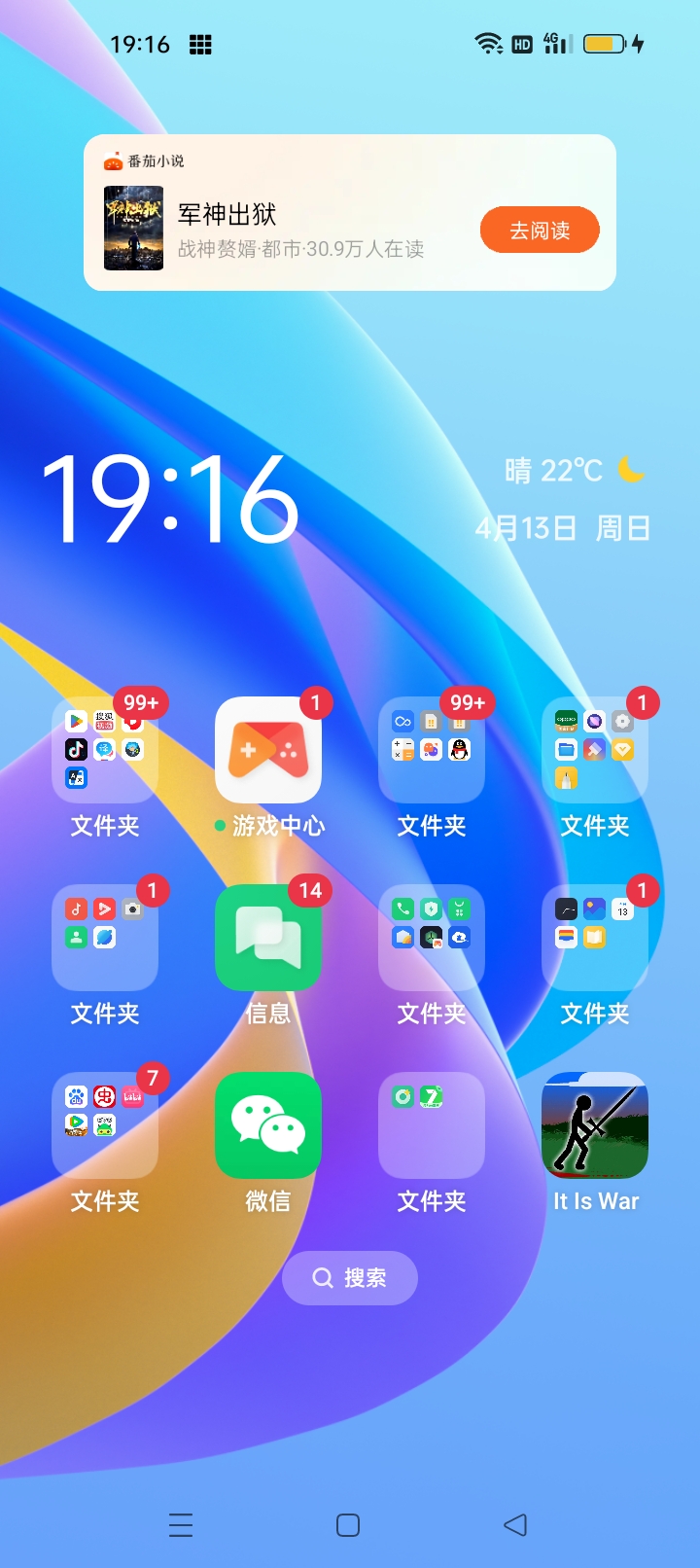The image size is (700, 1568).
Task: Launch 微信 app
Action: (x=268, y=1125)
